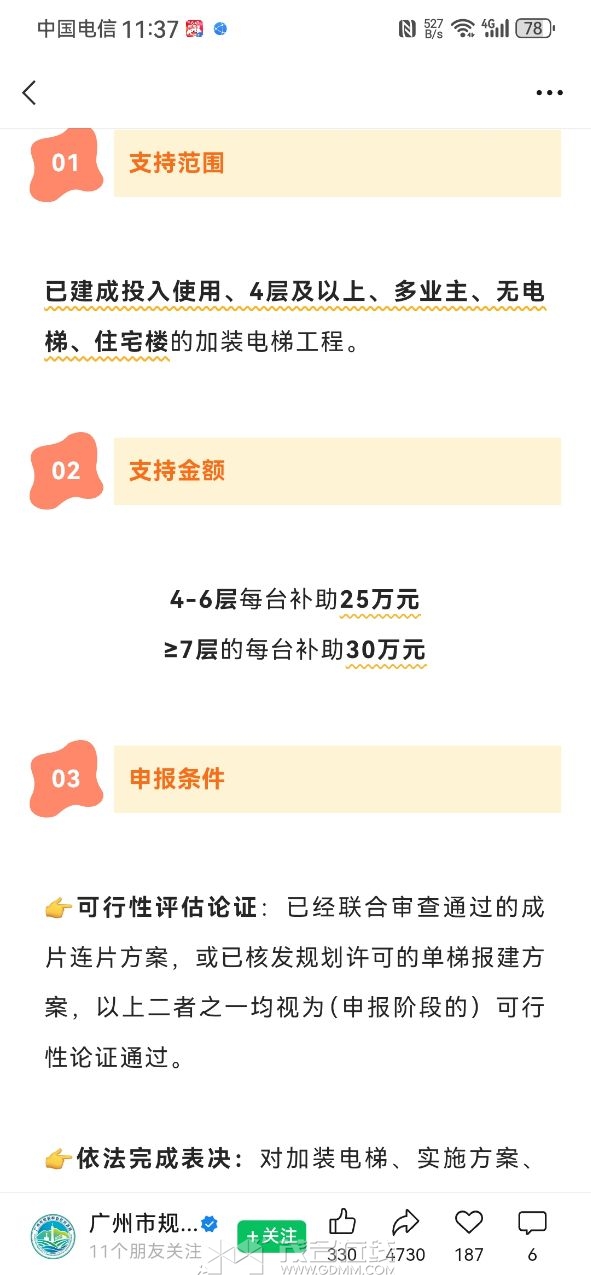Tap the heart icon to favorite
591x1280 pixels.
point(469,1222)
